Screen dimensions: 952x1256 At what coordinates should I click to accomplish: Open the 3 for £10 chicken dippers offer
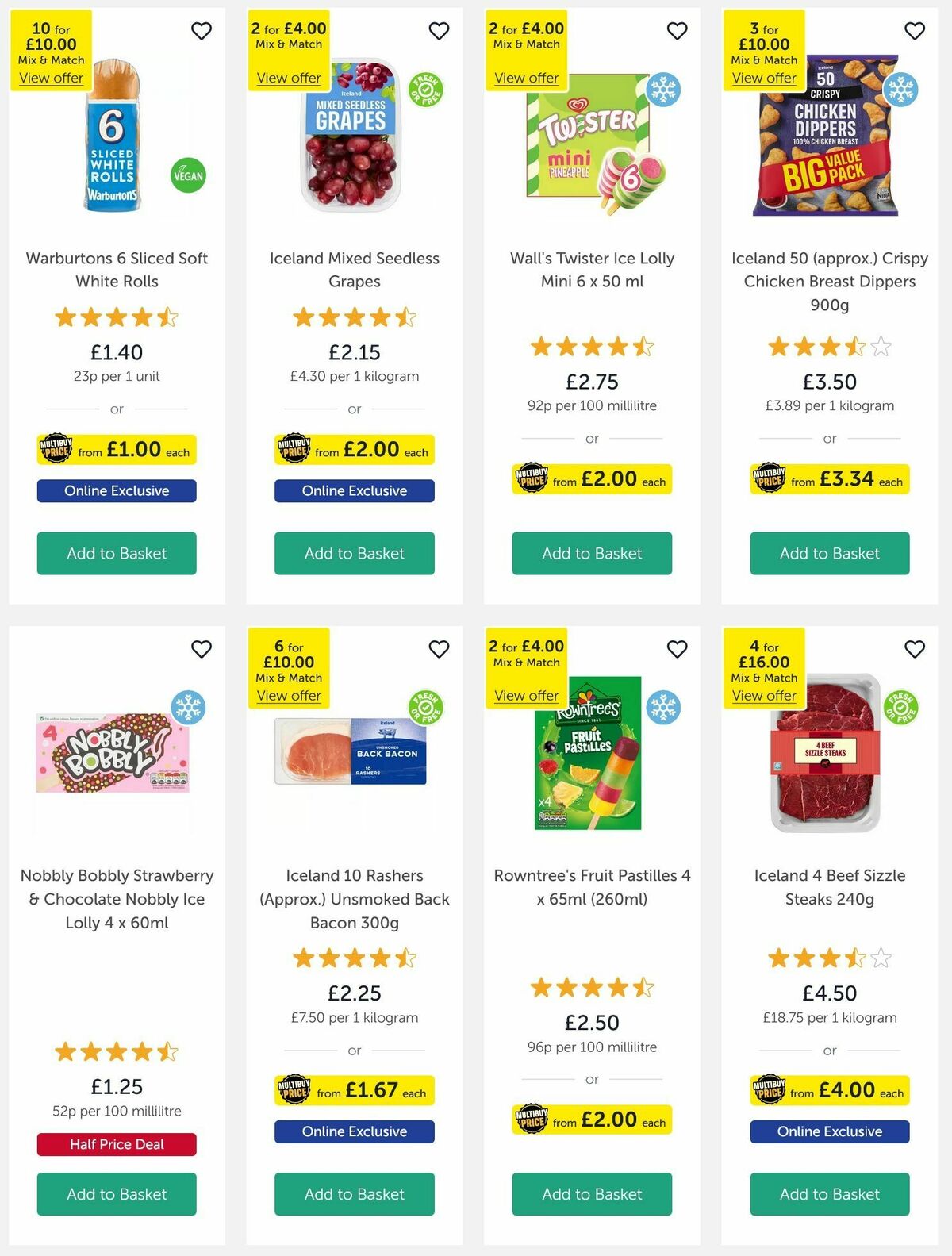[x=763, y=77]
